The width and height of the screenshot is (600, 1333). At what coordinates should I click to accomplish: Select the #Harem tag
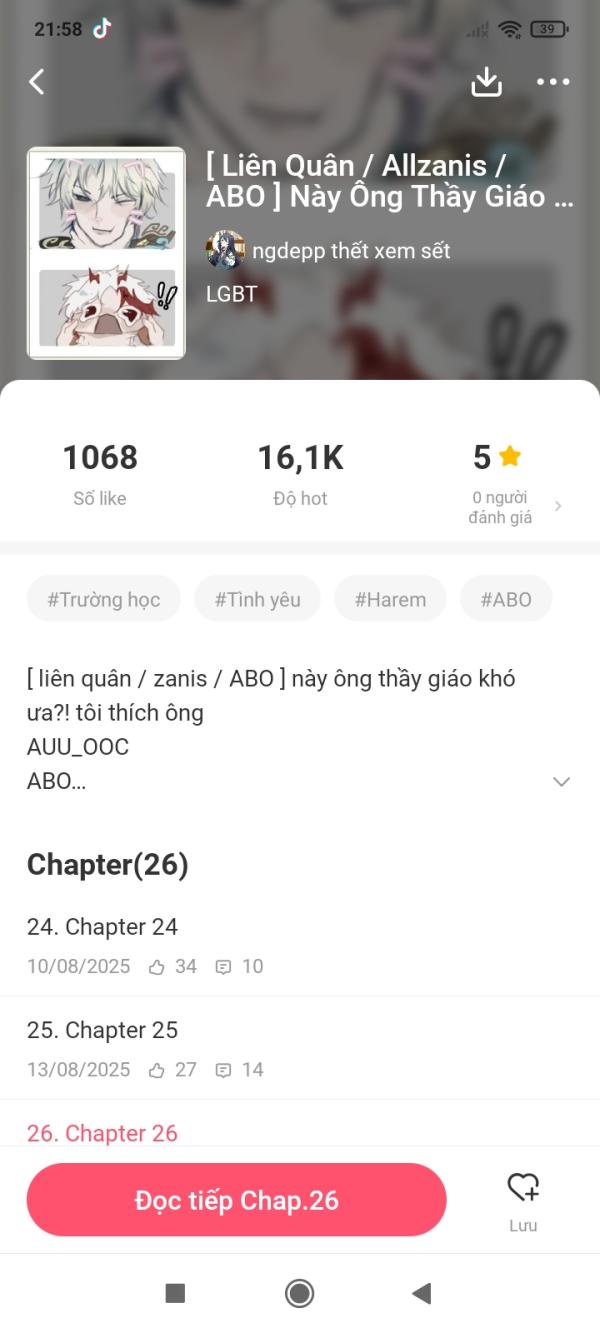[x=390, y=599]
